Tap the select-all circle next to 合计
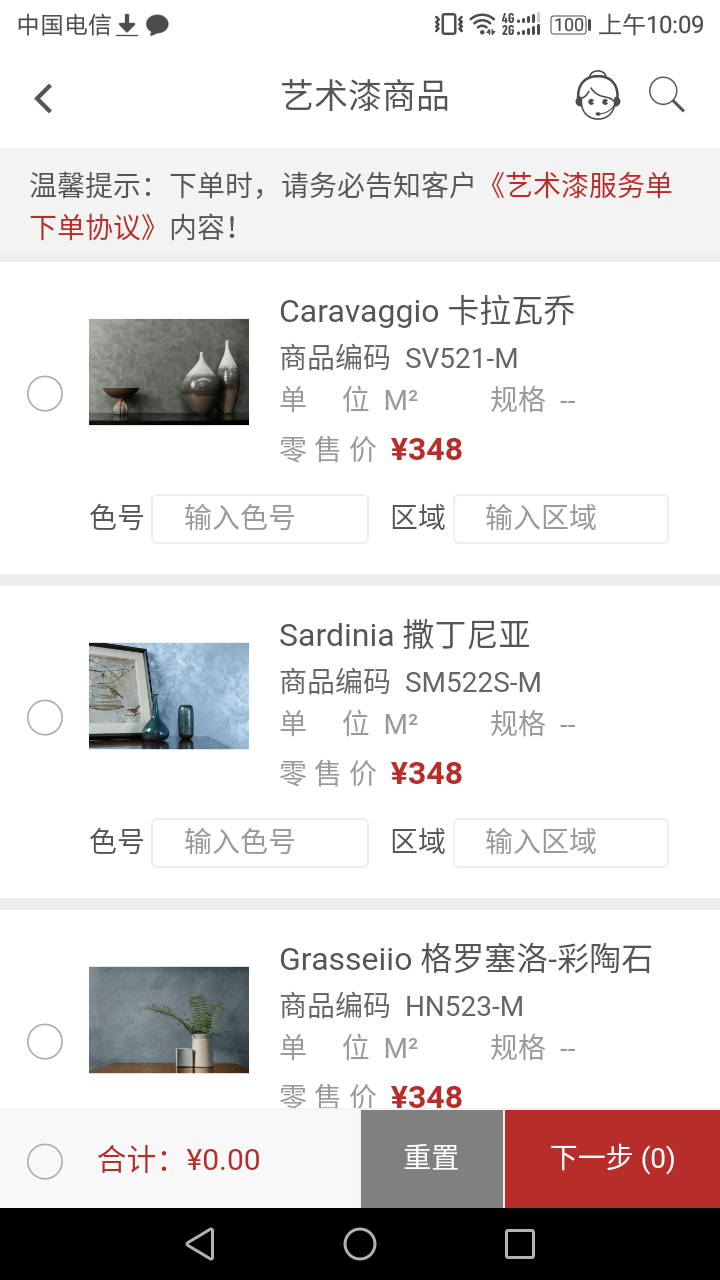 pos(45,1158)
